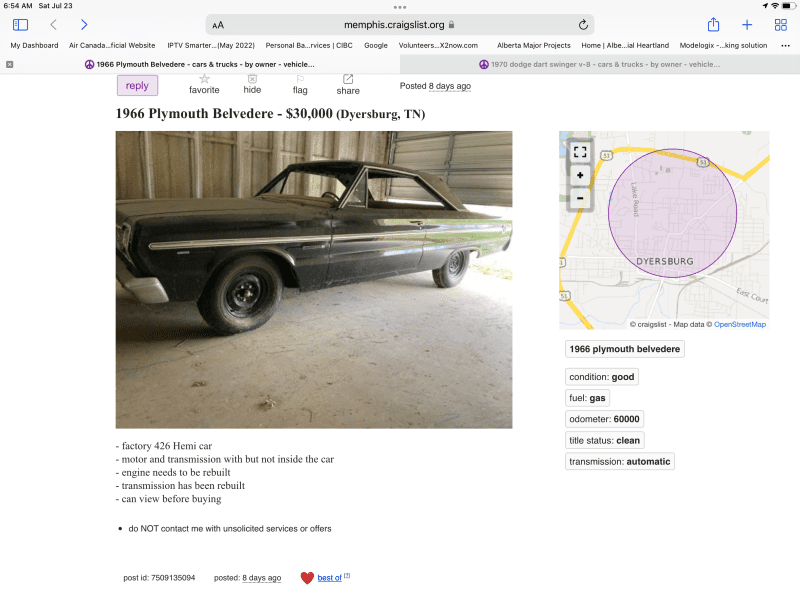
Task: Reply to the seller
Action: (x=137, y=86)
